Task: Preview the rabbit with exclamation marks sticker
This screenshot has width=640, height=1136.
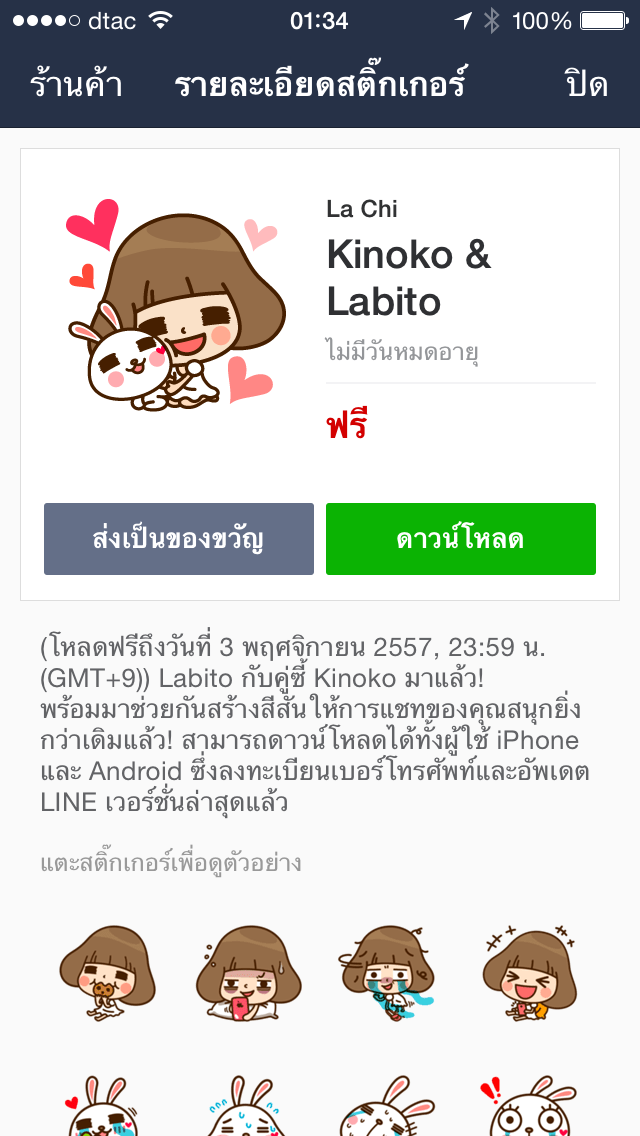Action: (x=529, y=1106)
